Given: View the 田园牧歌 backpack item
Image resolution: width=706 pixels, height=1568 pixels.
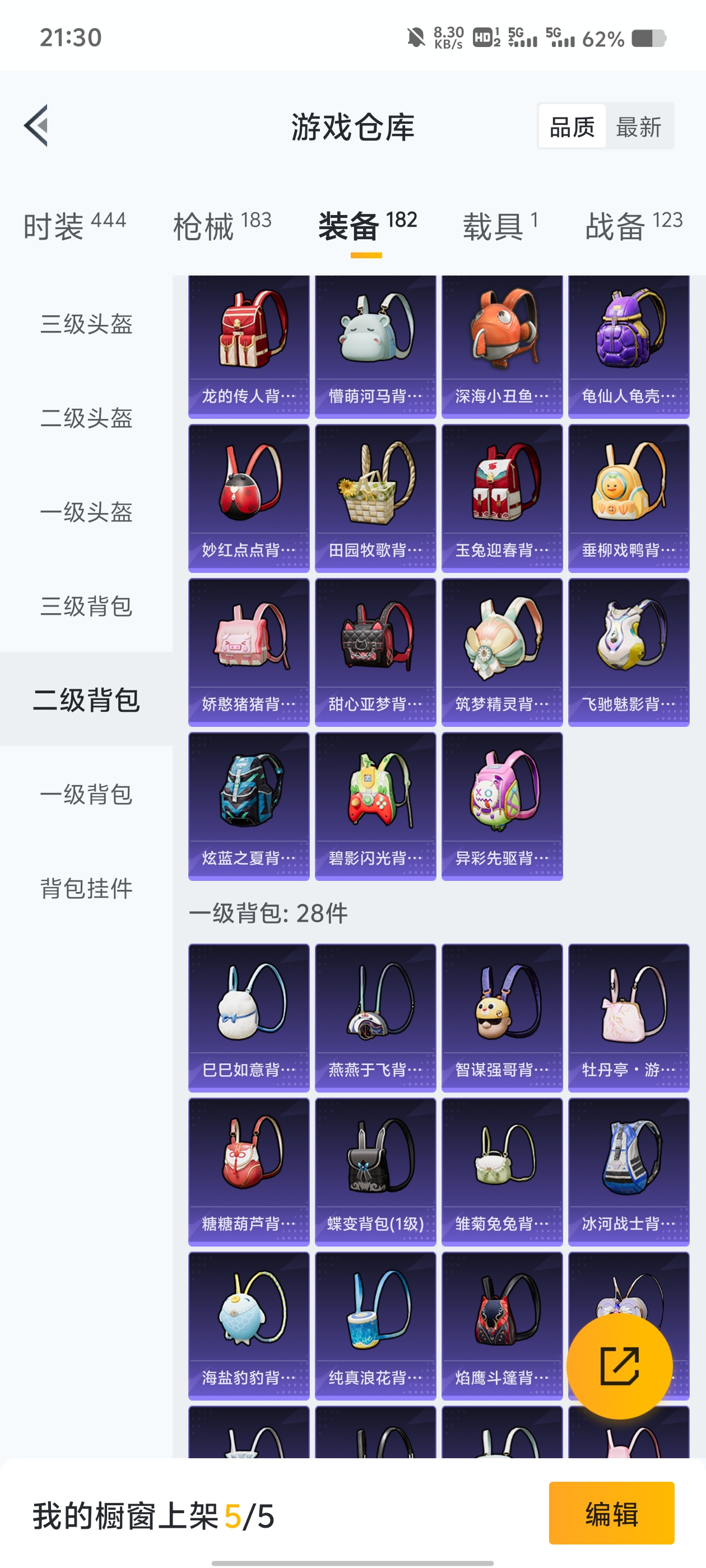Looking at the screenshot, I should pos(375,498).
